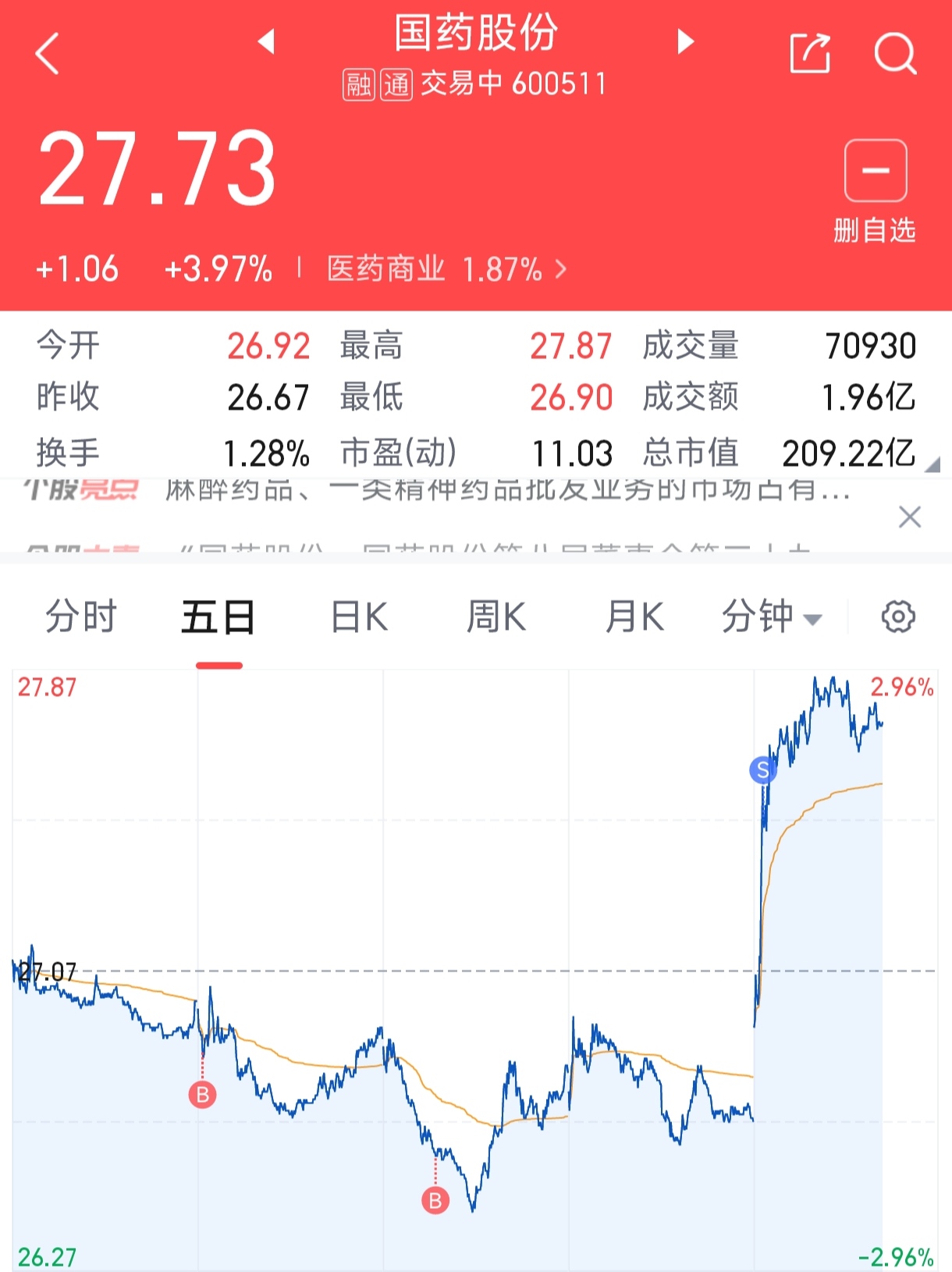Screen dimensions: 952x1272
Task: Remove stock from watchlist (删自选)
Action: point(875,191)
